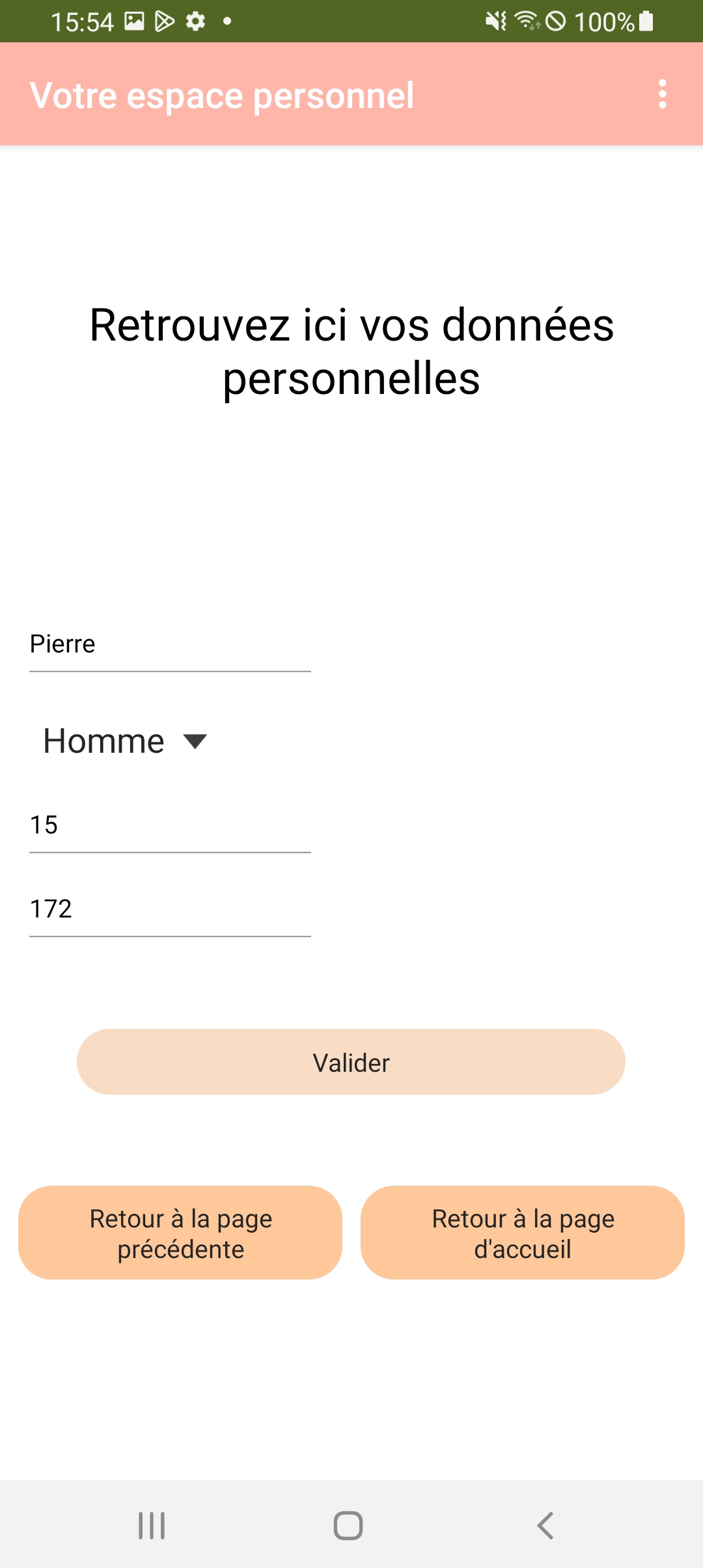Open recent apps from the navigation bar
Viewport: 703px width, 1568px height.
pyautogui.click(x=152, y=1526)
